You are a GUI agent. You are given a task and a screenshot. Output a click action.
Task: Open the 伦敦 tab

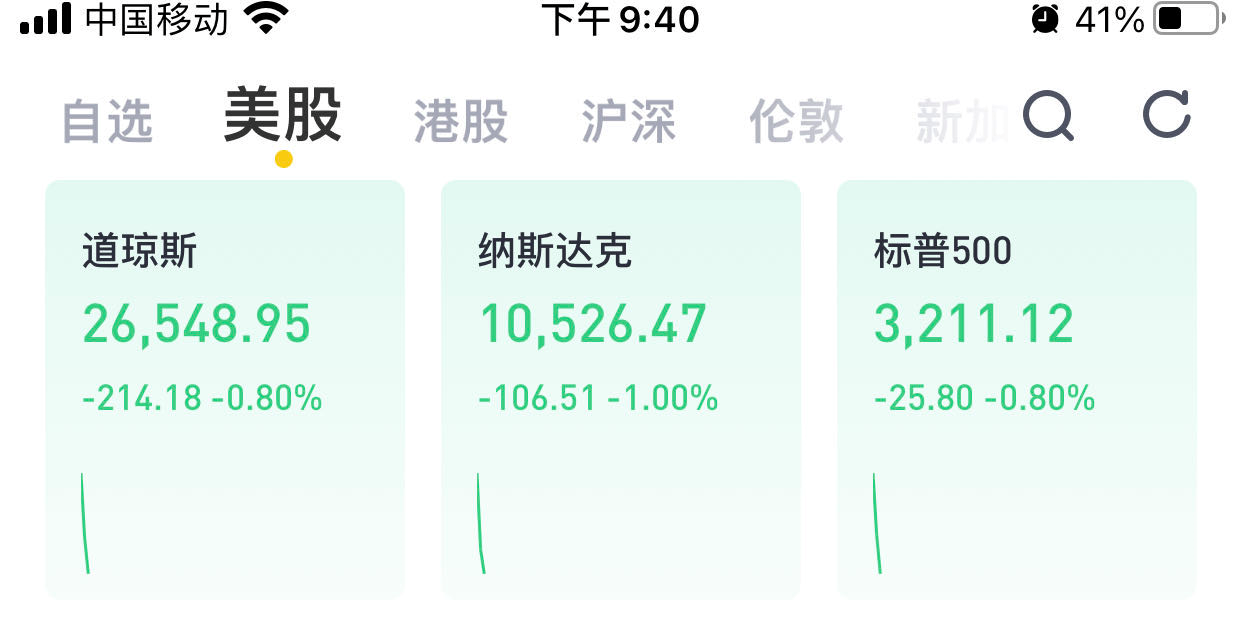797,121
